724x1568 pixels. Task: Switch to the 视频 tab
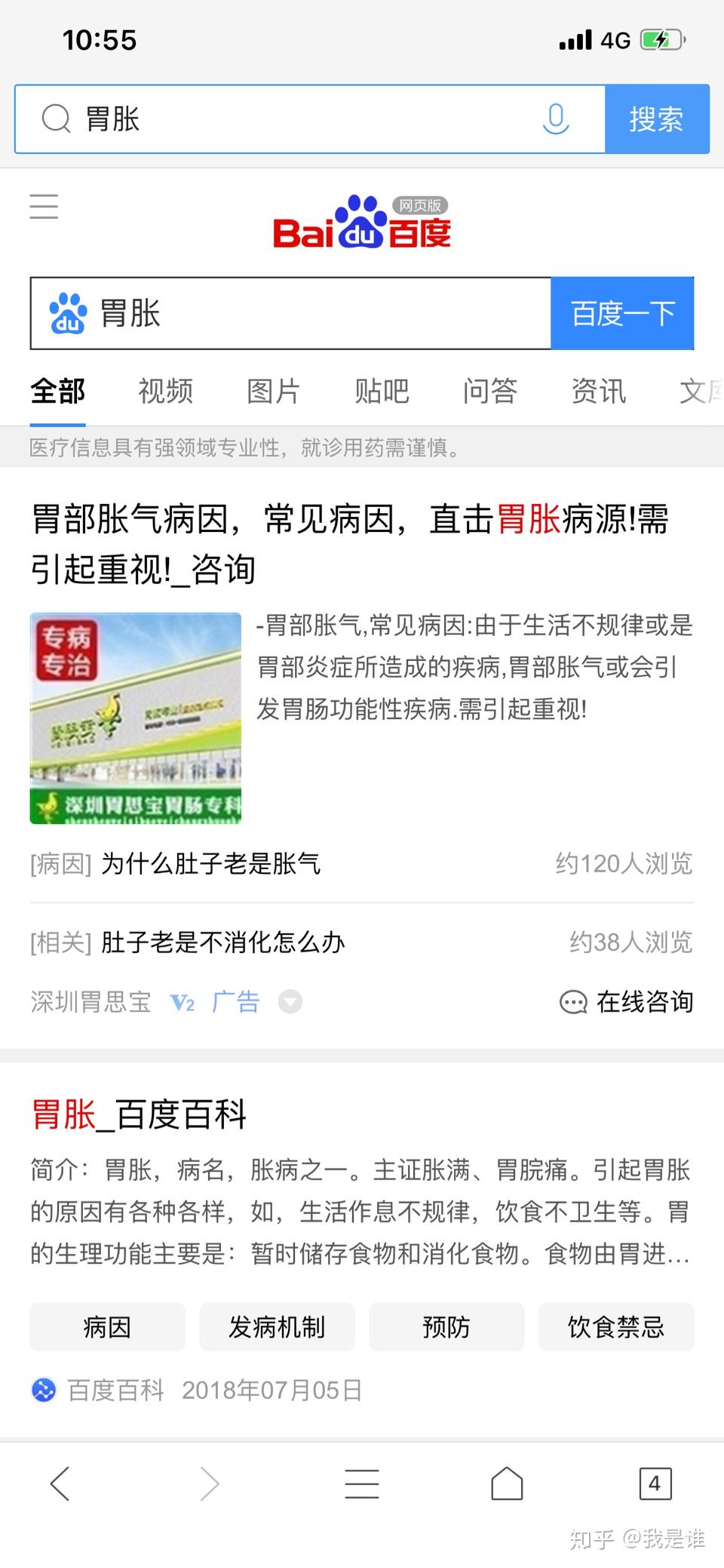pos(166,392)
